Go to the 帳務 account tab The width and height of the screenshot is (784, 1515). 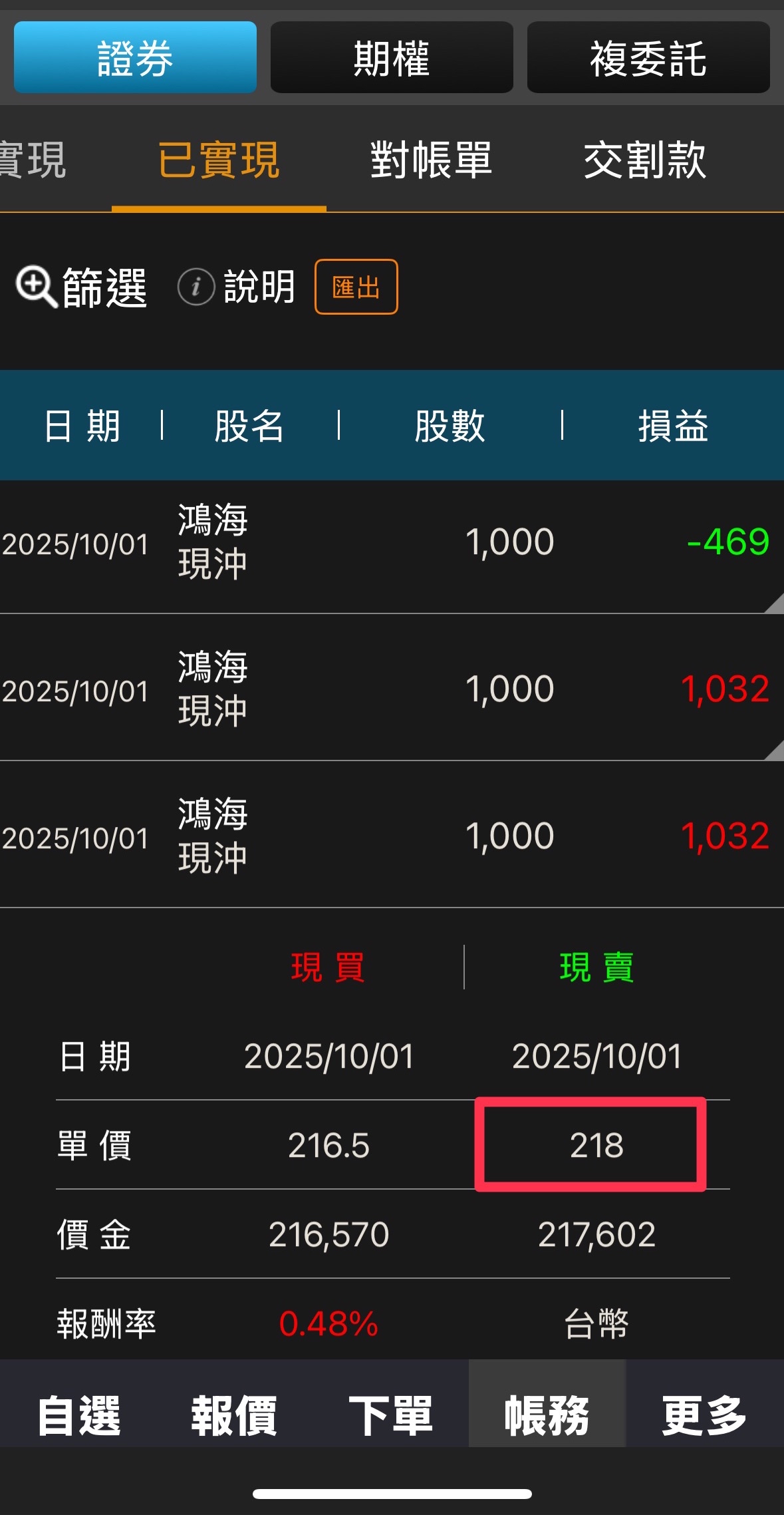[547, 1415]
